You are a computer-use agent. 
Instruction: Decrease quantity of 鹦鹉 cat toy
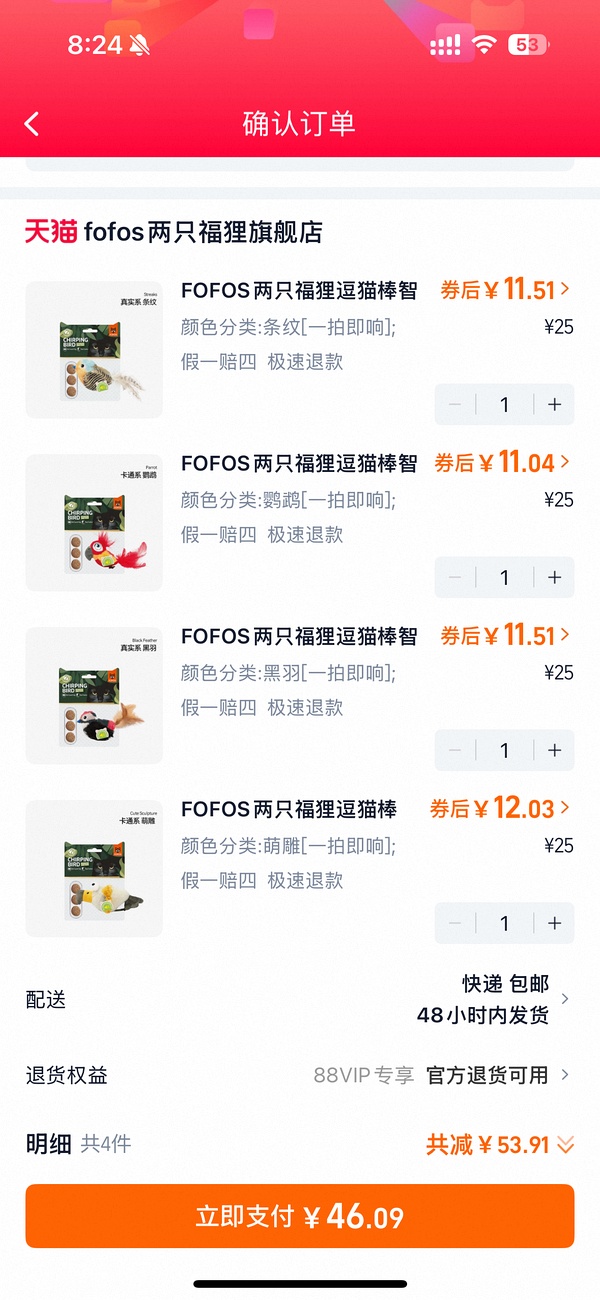tap(456, 578)
